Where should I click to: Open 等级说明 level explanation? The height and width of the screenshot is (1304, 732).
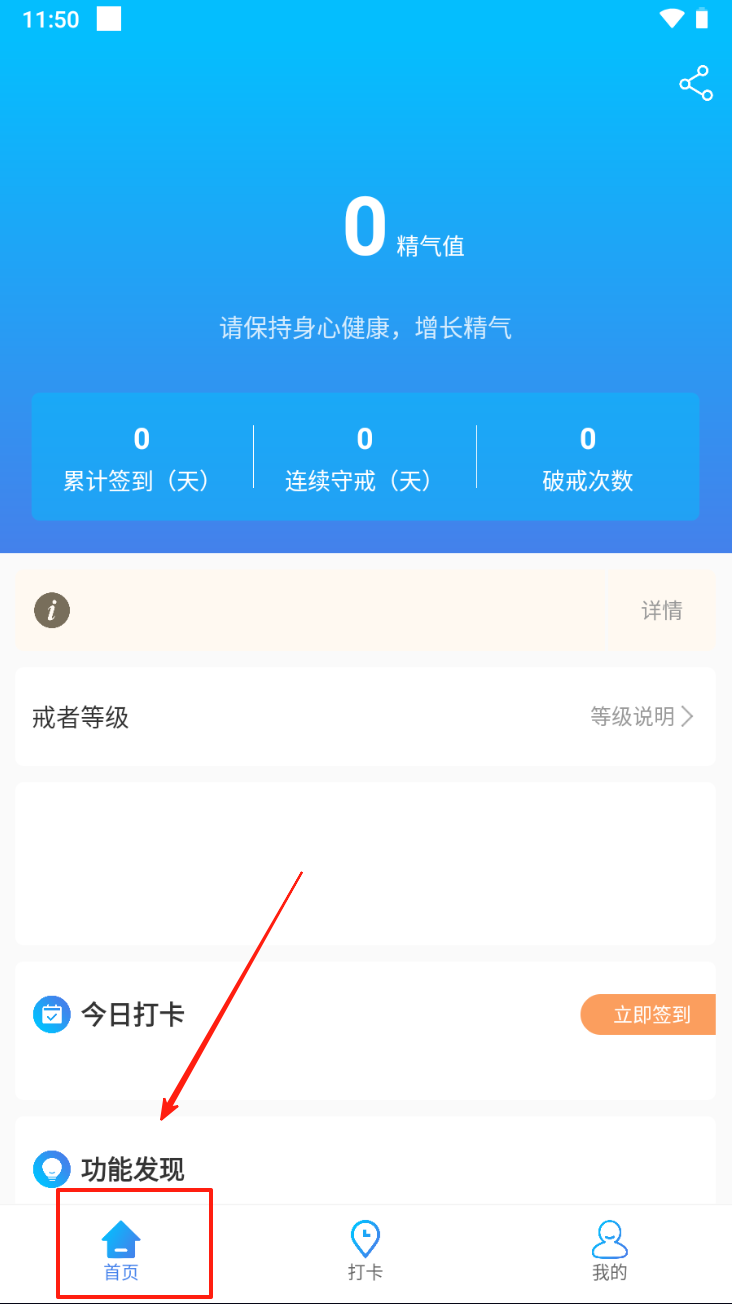[x=642, y=717]
